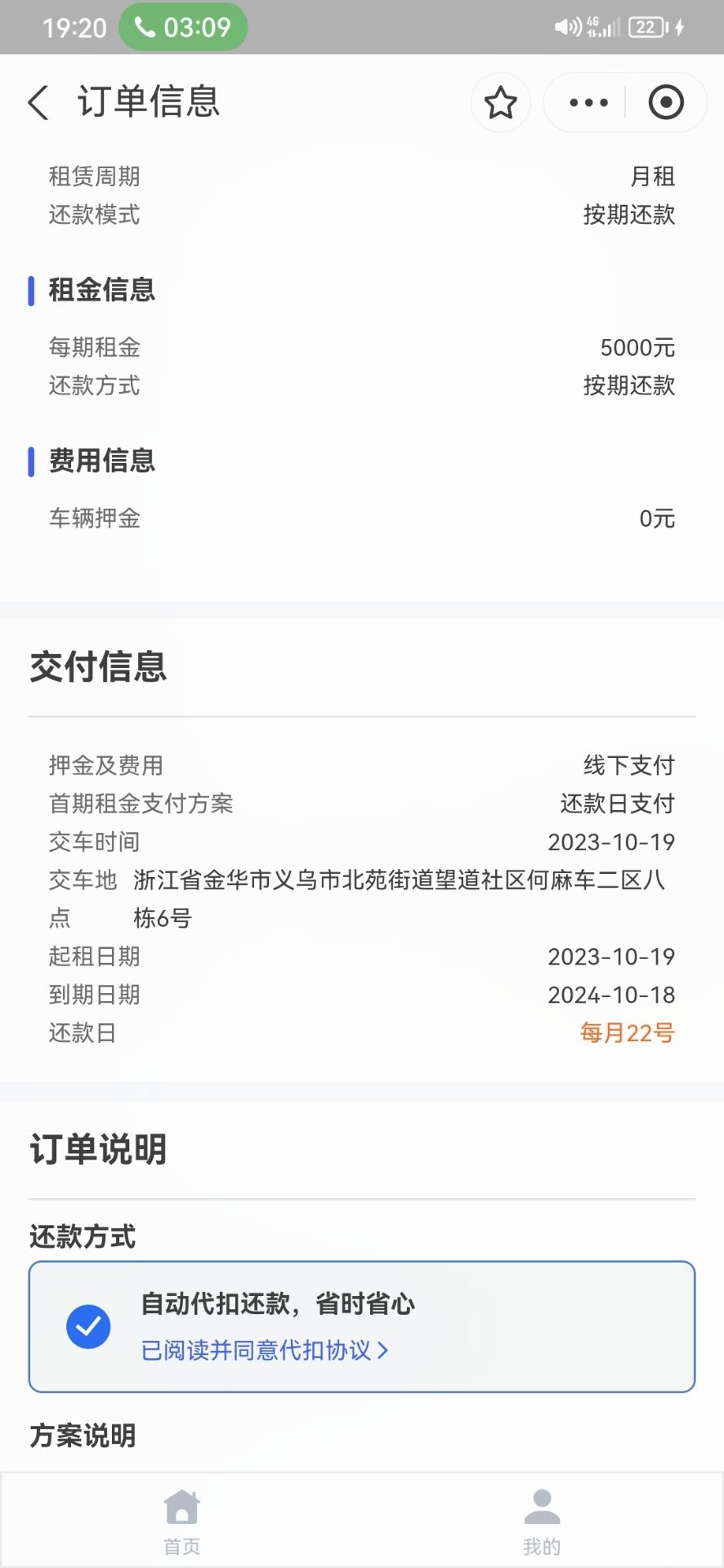This screenshot has width=724, height=1568.
Task: Toggle the 自动代扣还款 checkmark
Action: click(x=88, y=1326)
